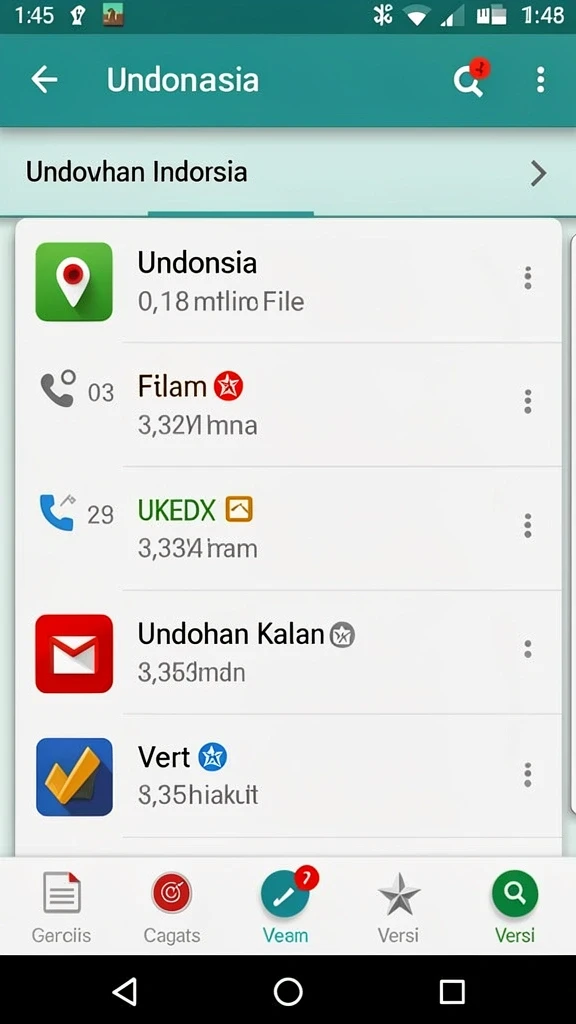Open overflow menu for UKEDX

tap(528, 525)
